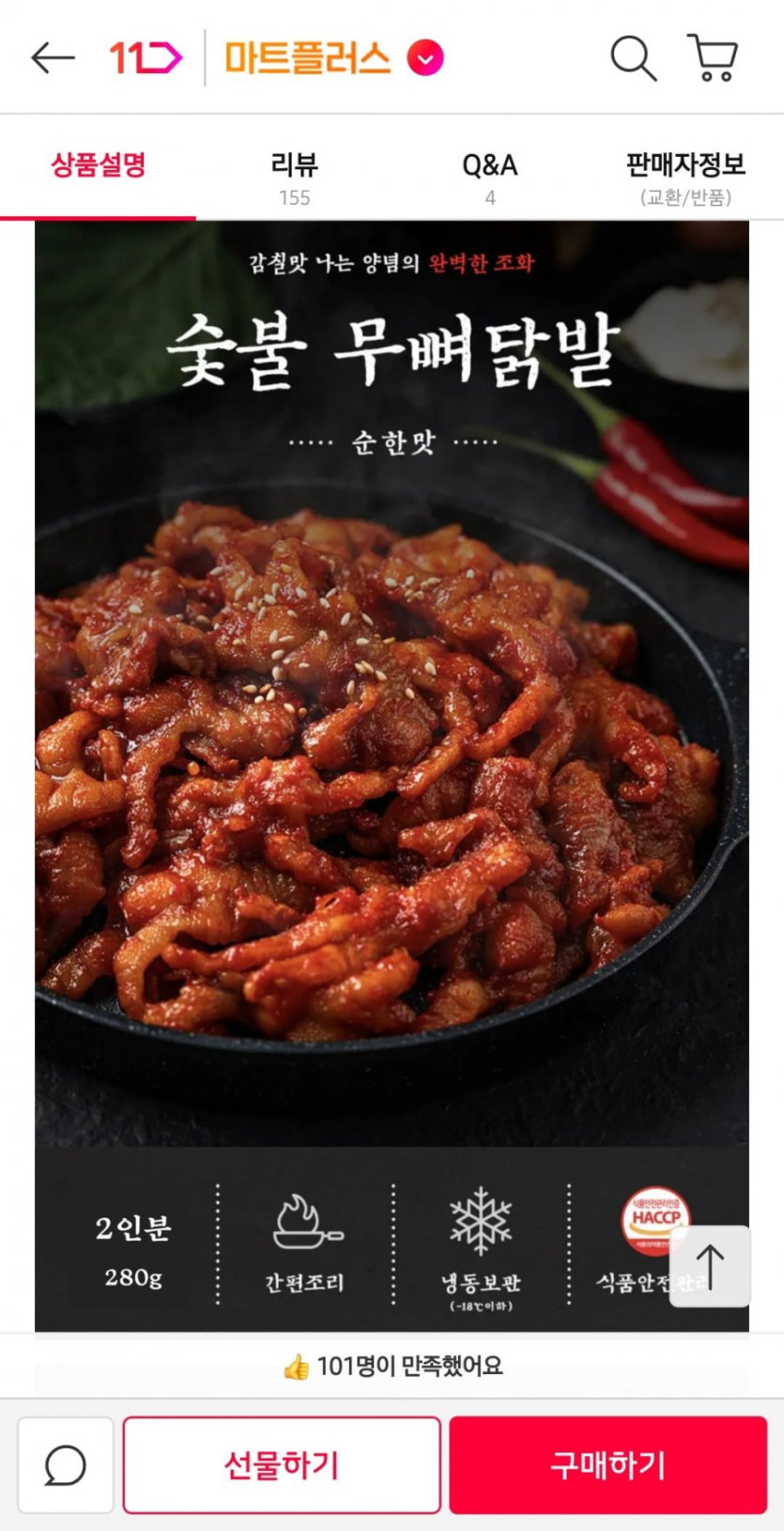
Task: View the shopping cart
Action: click(x=714, y=58)
